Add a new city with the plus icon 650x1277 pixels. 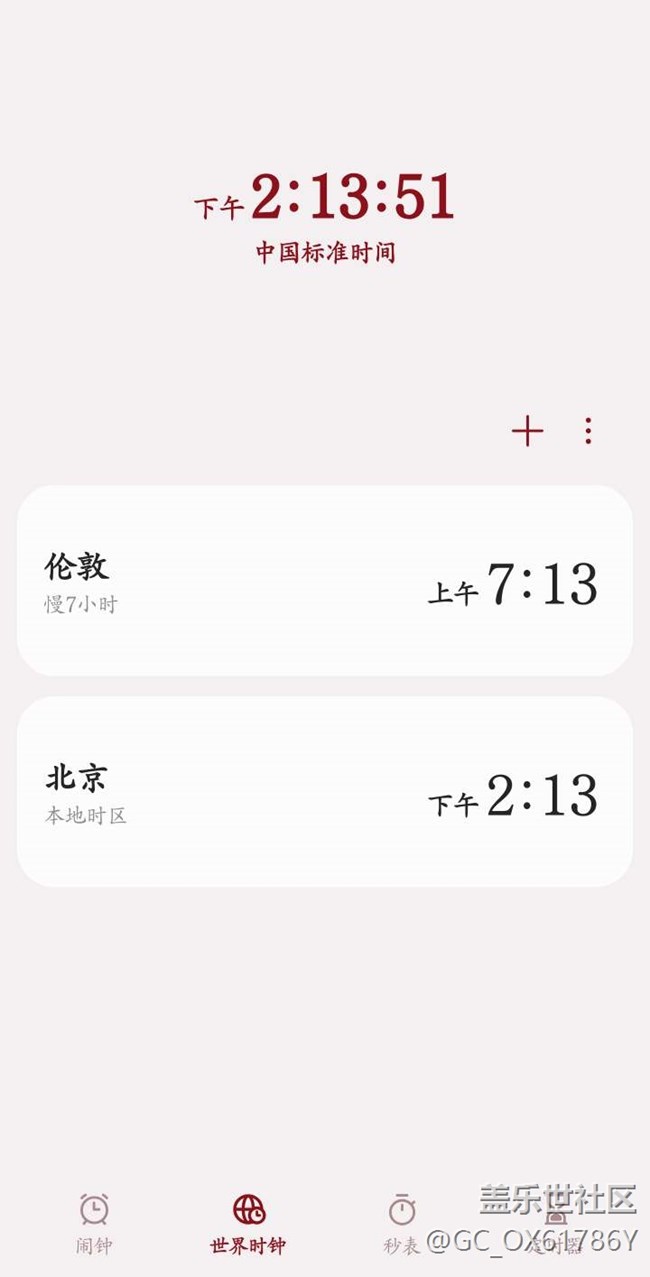527,431
